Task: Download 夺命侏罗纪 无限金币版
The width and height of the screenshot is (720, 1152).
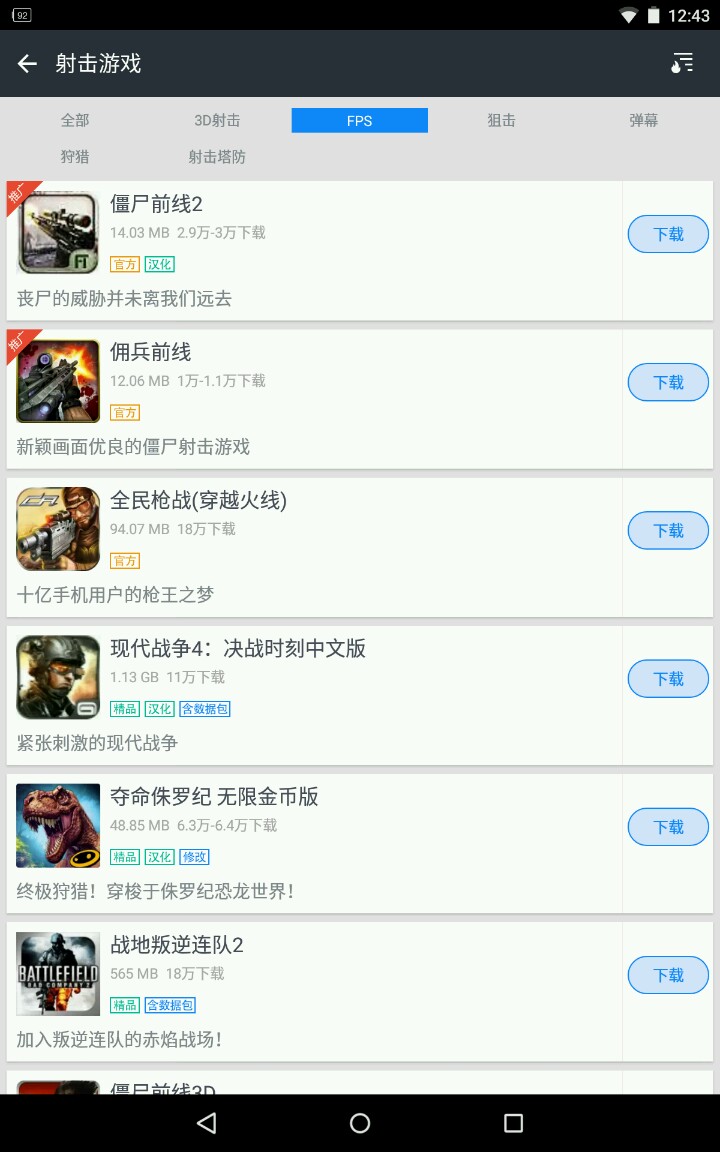Action: click(668, 826)
